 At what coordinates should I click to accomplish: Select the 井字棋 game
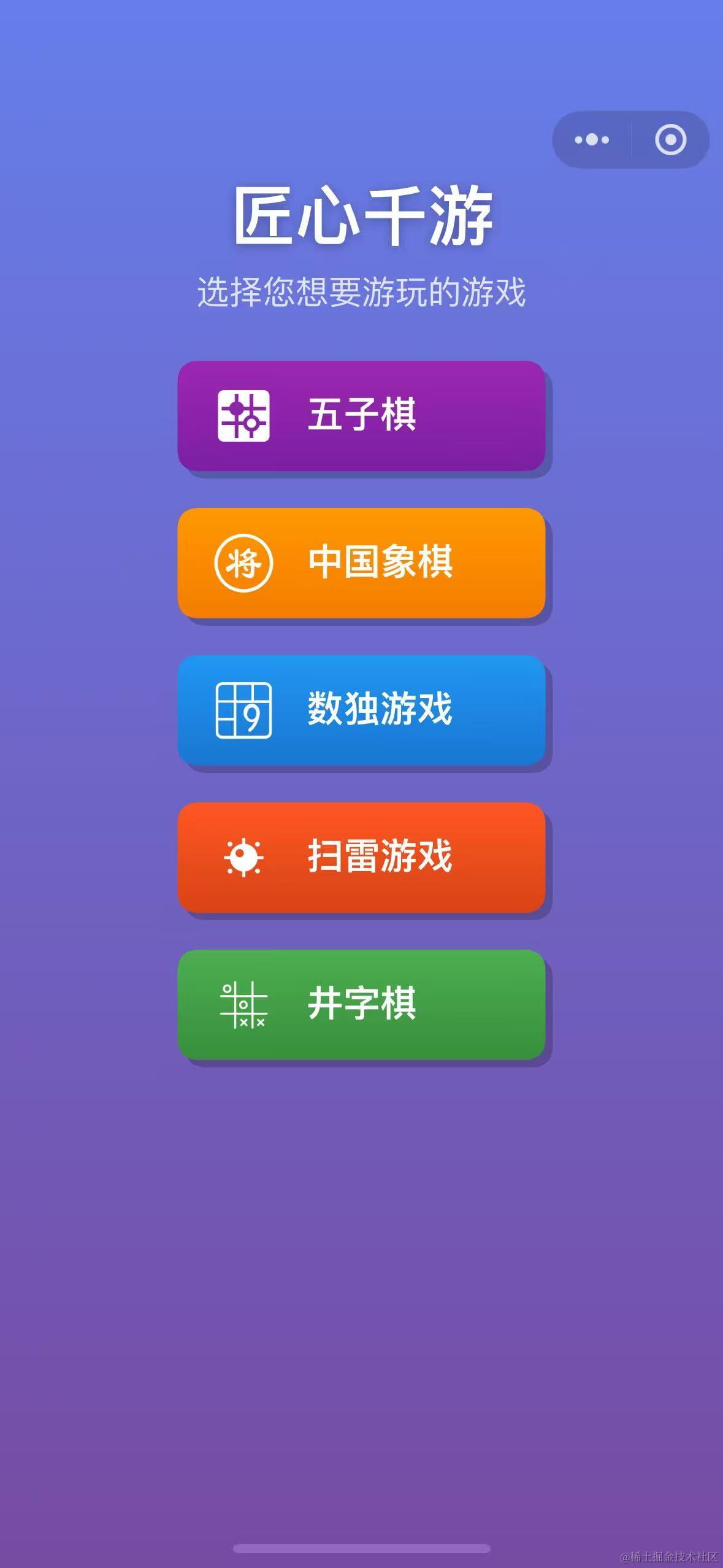coord(361,1004)
